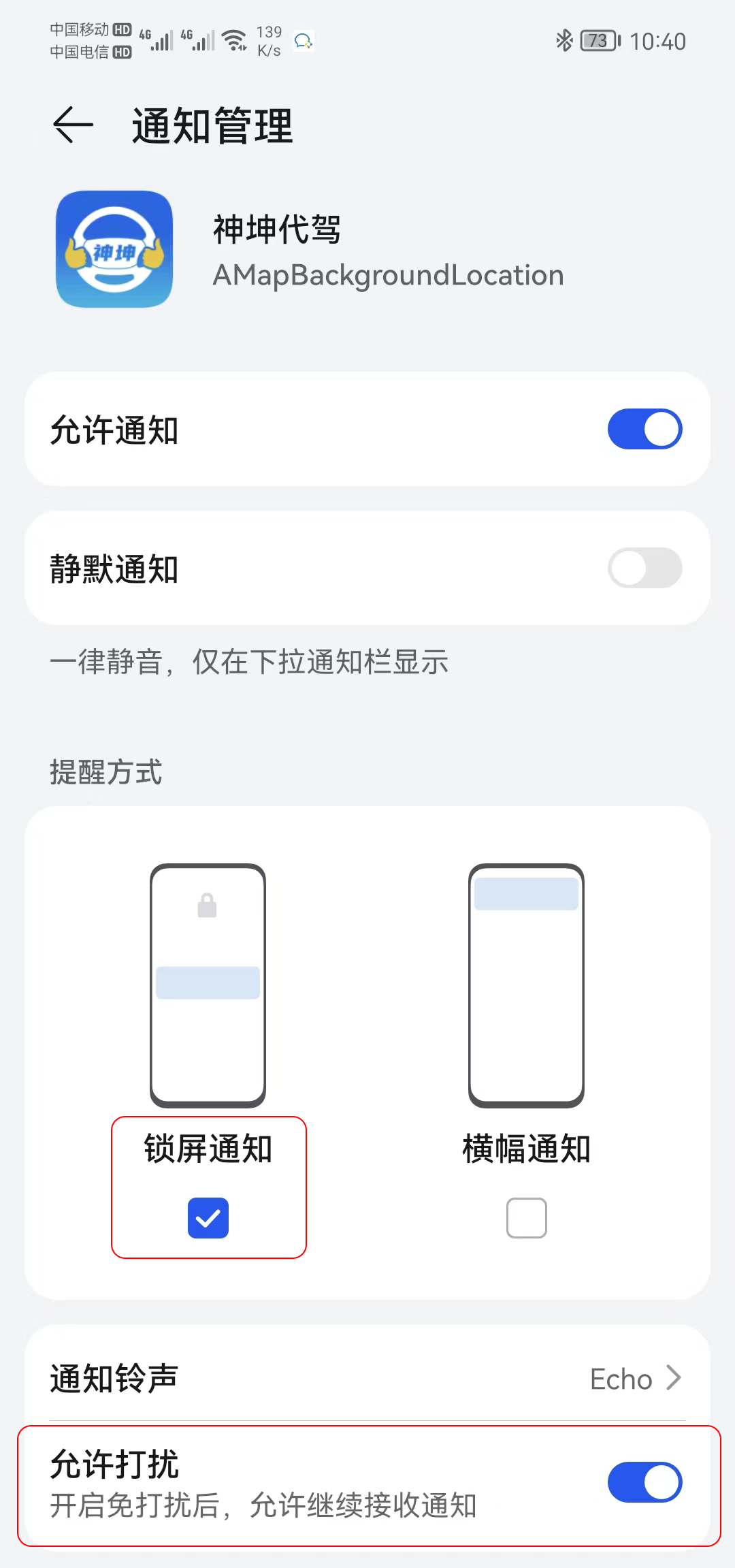Go back from 通知管理 page

[x=73, y=125]
